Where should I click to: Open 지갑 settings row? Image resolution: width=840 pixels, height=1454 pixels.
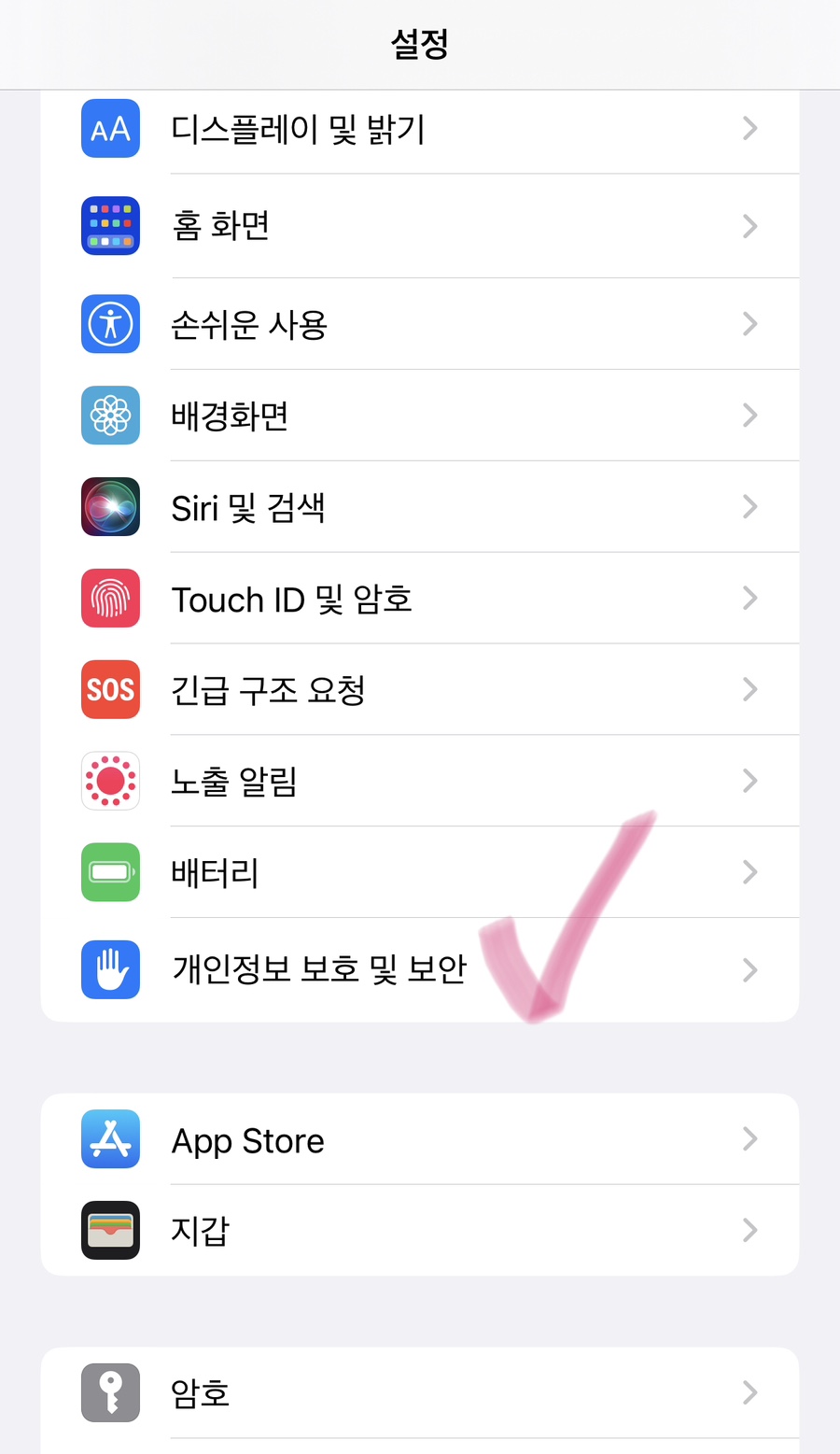420,1231
